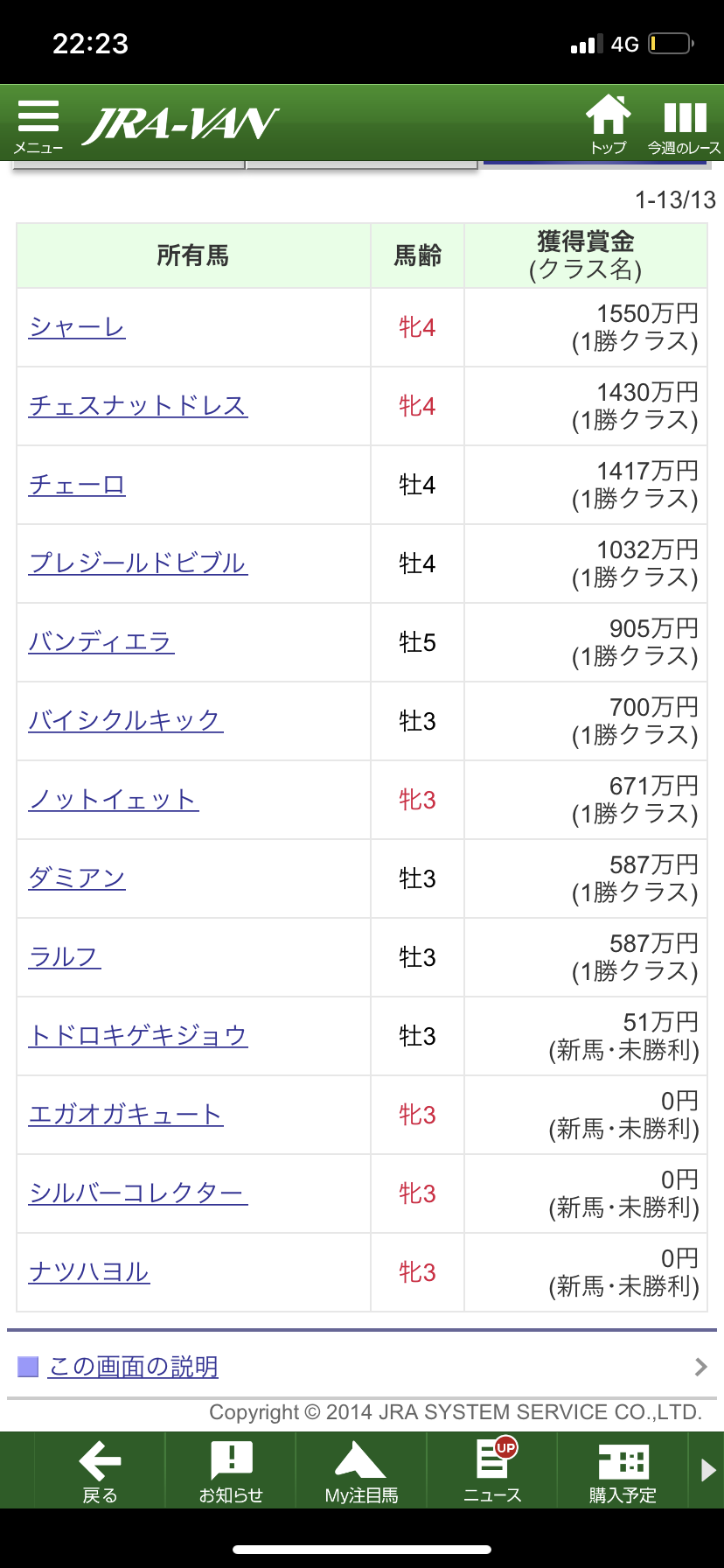Open horse ノットイェット
This screenshot has height=1568, width=724.
[x=114, y=800]
